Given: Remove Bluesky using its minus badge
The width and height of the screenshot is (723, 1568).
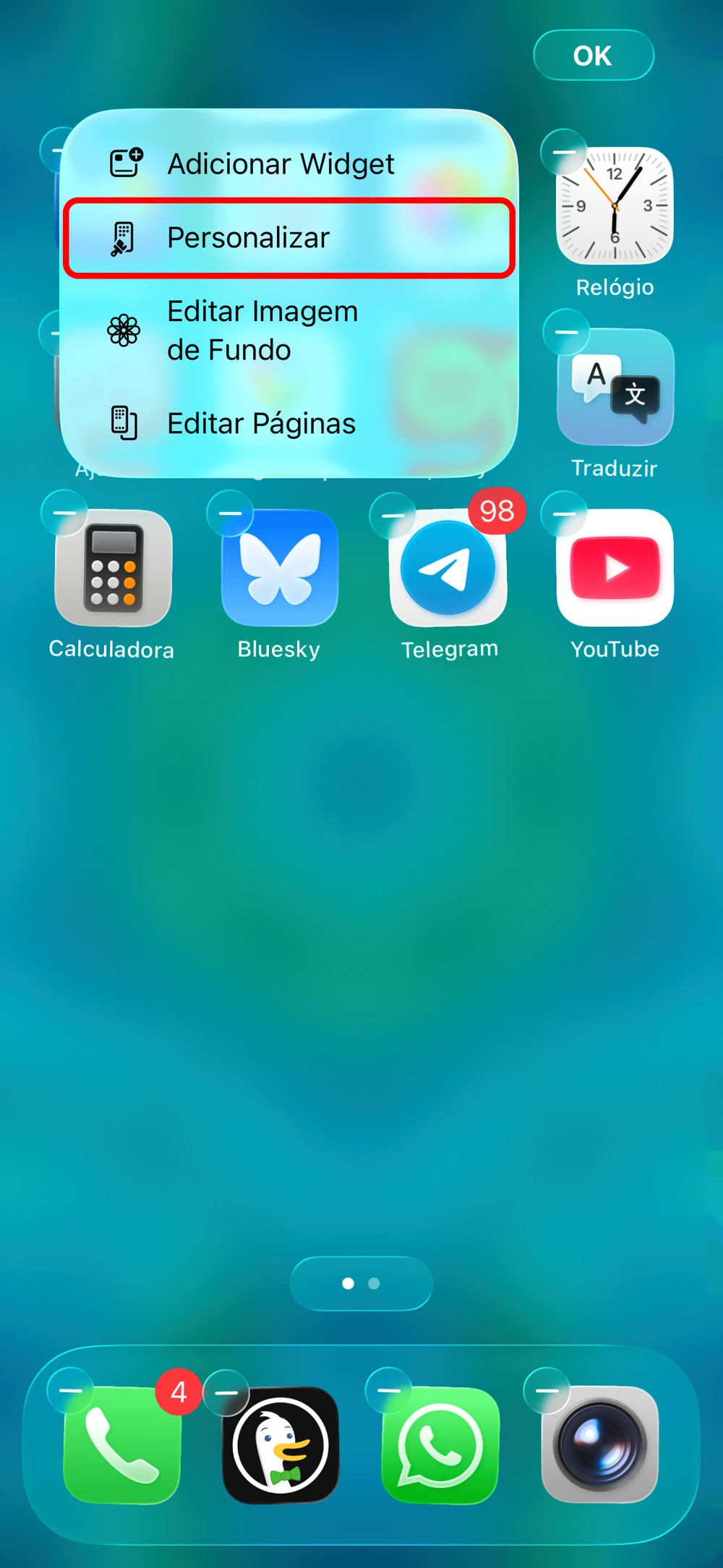Looking at the screenshot, I should (x=230, y=514).
